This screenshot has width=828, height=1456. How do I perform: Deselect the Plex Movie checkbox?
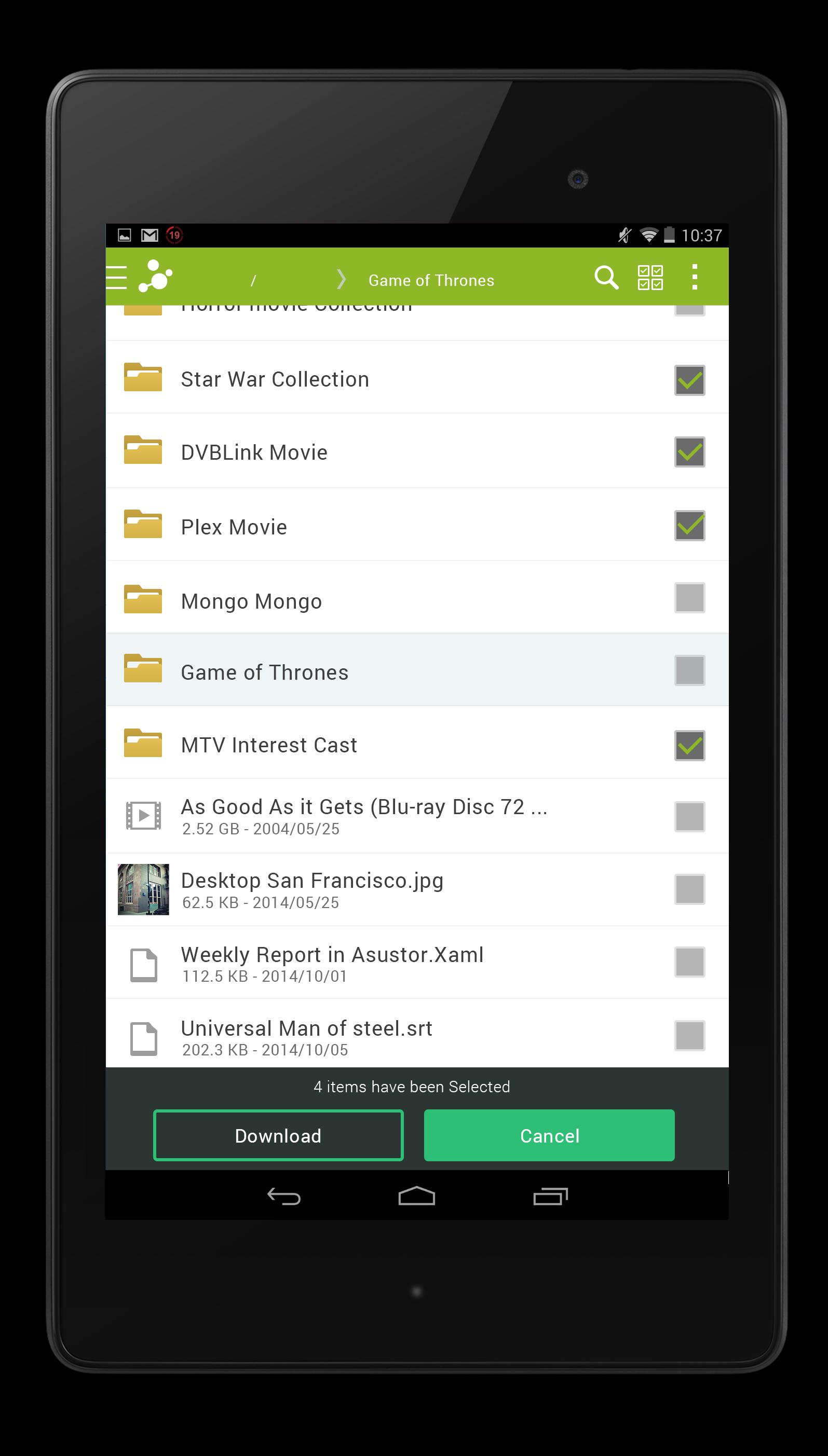pyautogui.click(x=689, y=526)
